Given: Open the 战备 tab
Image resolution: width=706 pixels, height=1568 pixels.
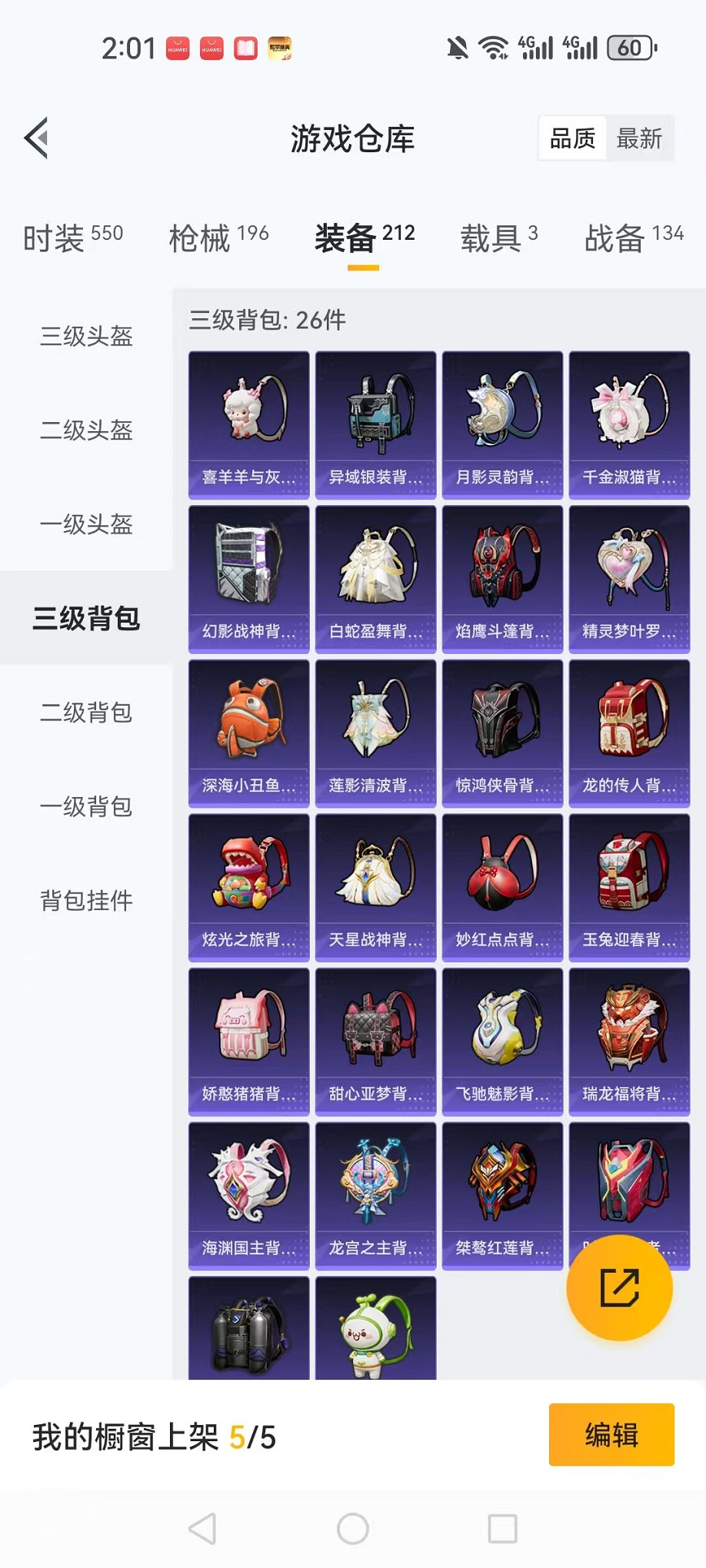Looking at the screenshot, I should (633, 238).
